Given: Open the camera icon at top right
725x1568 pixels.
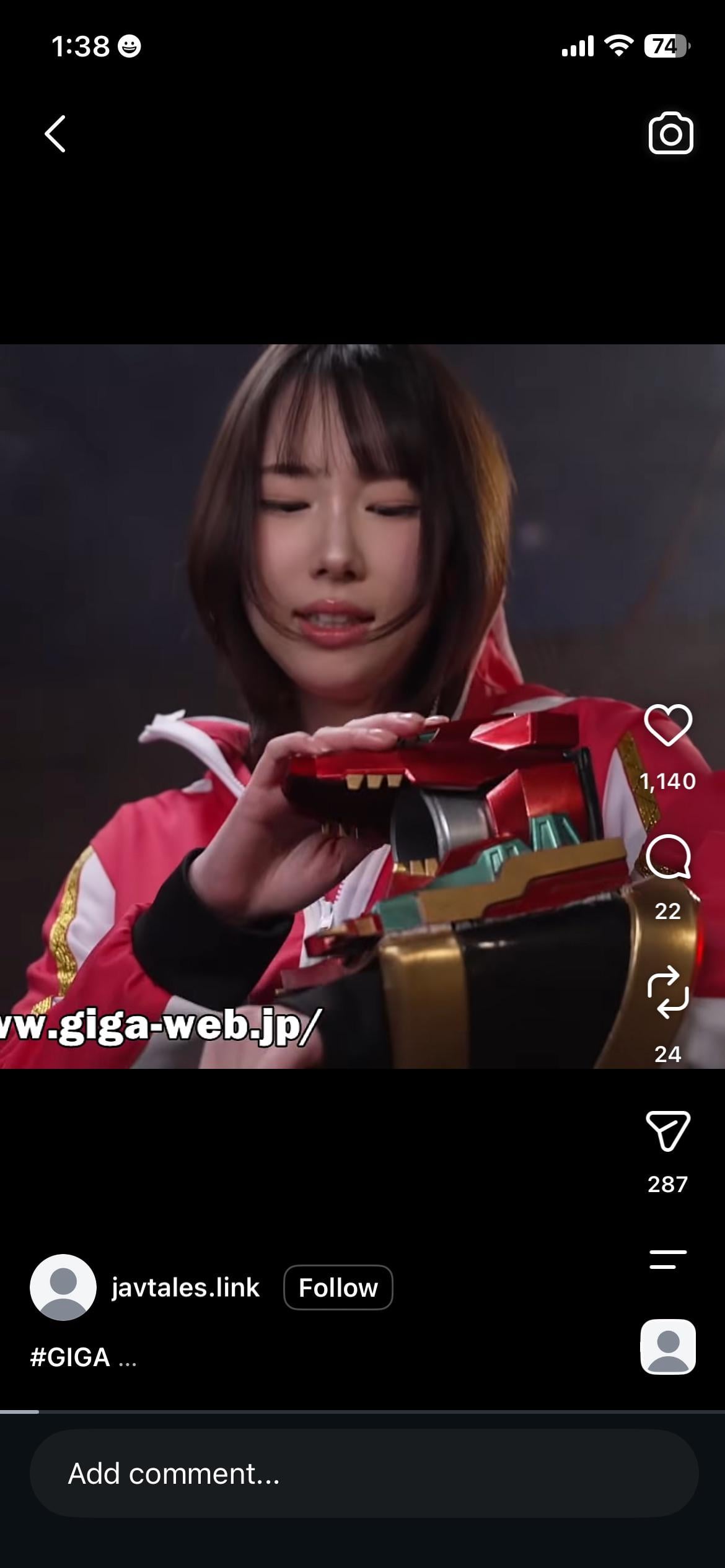Looking at the screenshot, I should [670, 133].
